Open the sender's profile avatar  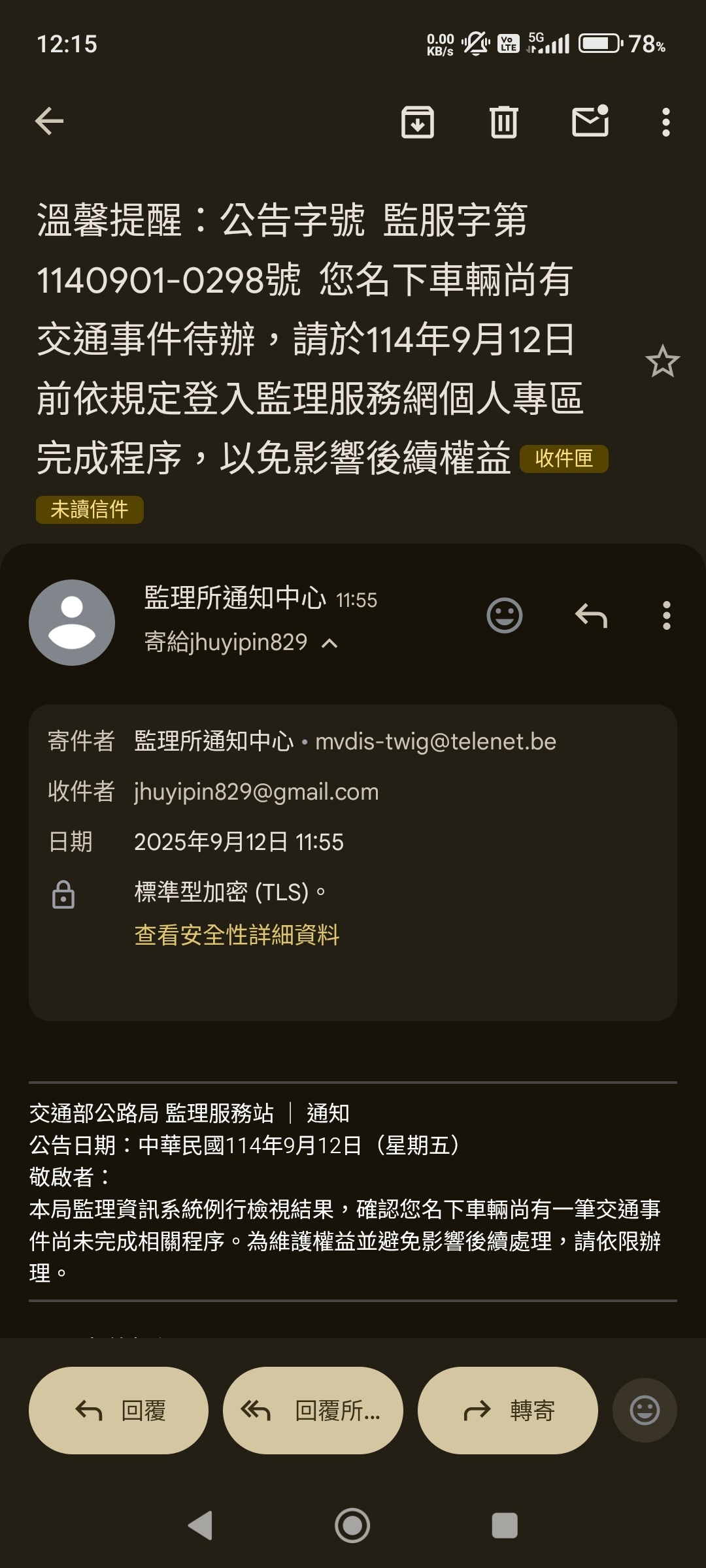tap(72, 622)
